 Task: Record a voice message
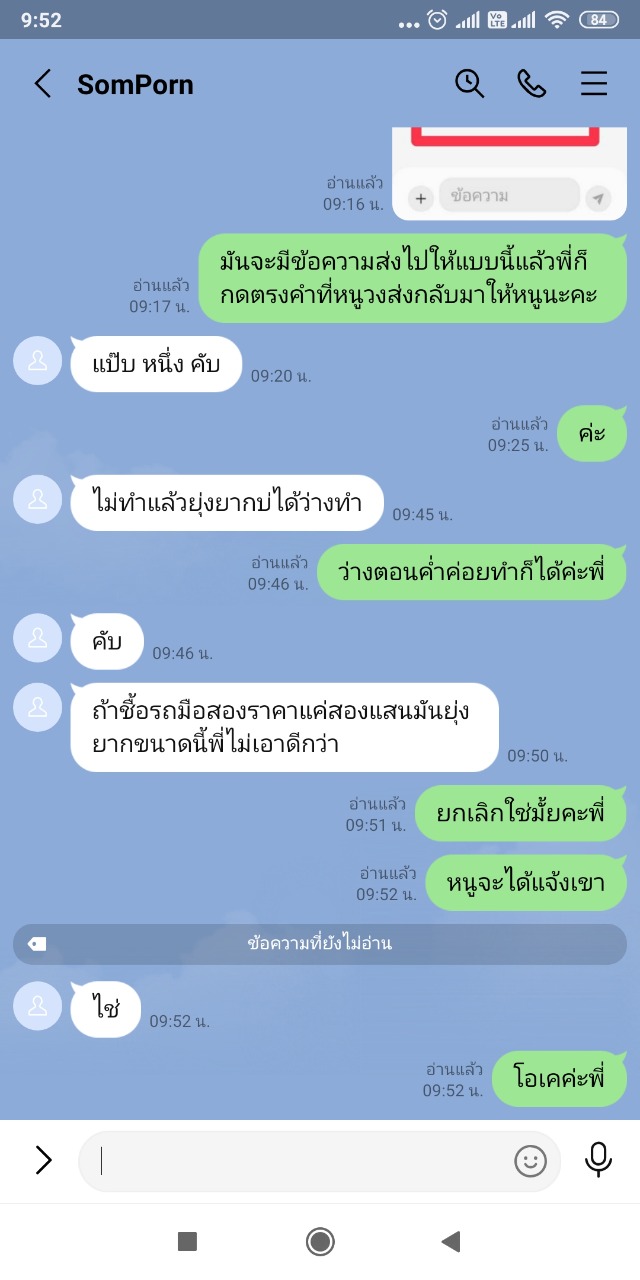[598, 1160]
